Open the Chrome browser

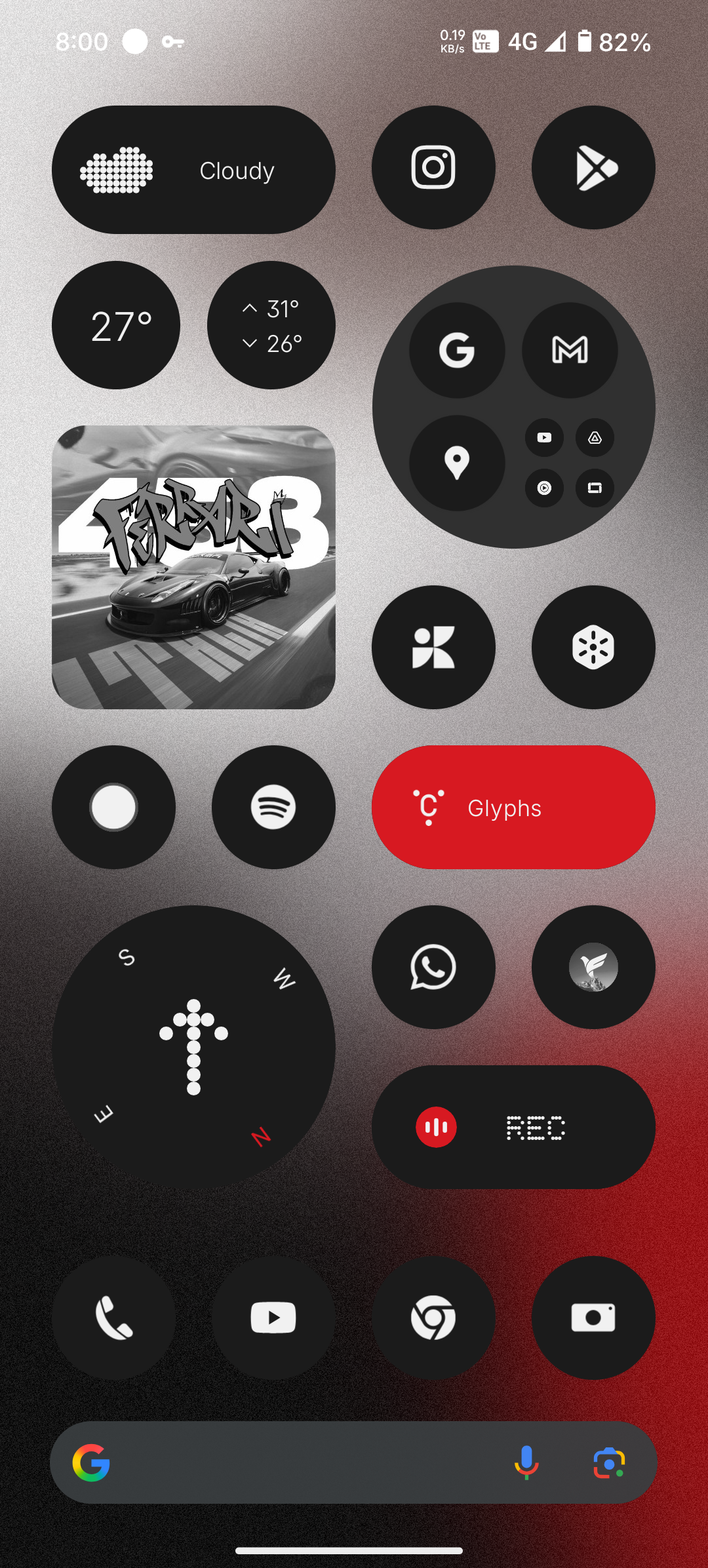coord(433,1318)
